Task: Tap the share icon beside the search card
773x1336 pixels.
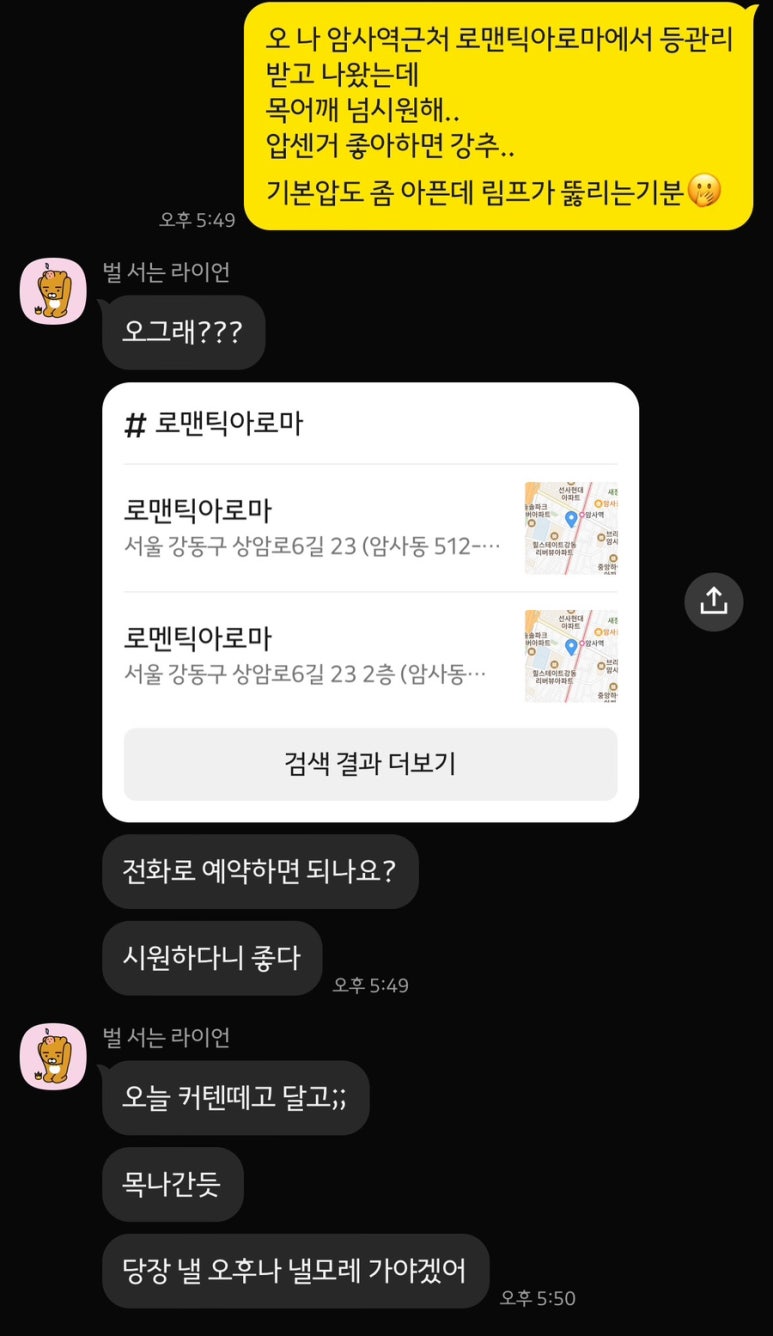Action: click(x=713, y=601)
